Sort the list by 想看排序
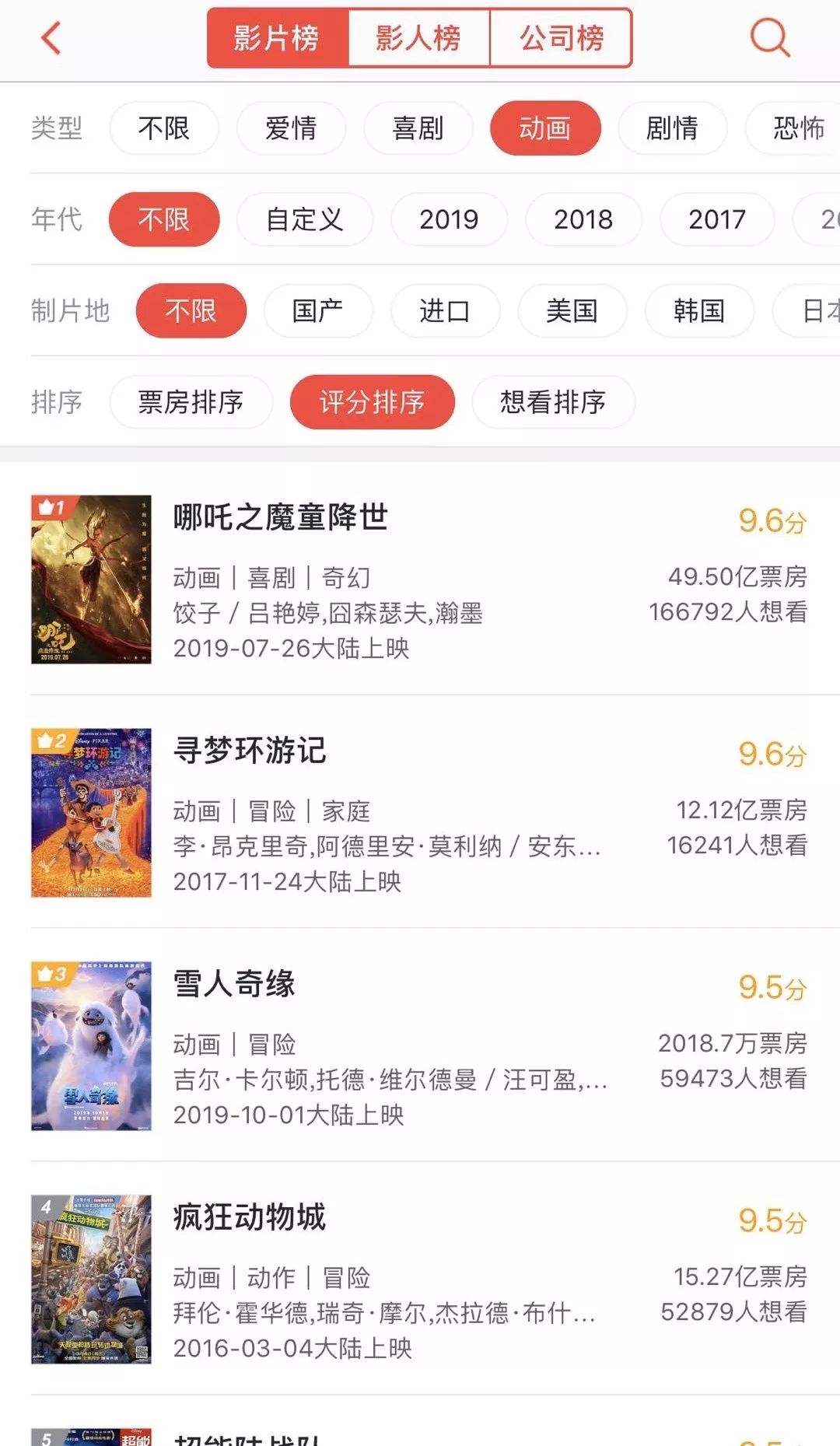The width and height of the screenshot is (840, 1446). tap(553, 402)
